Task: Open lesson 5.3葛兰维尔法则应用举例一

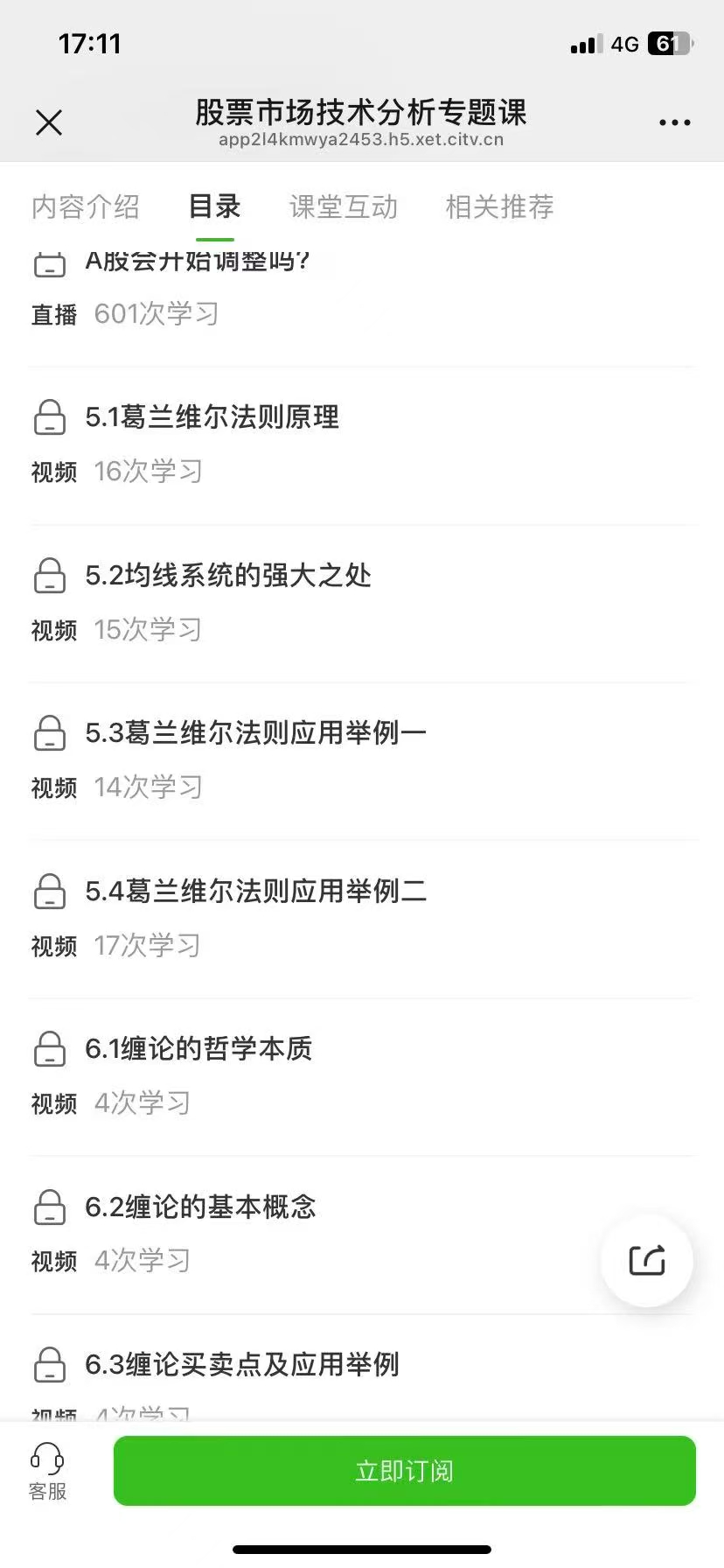Action: coord(255,733)
